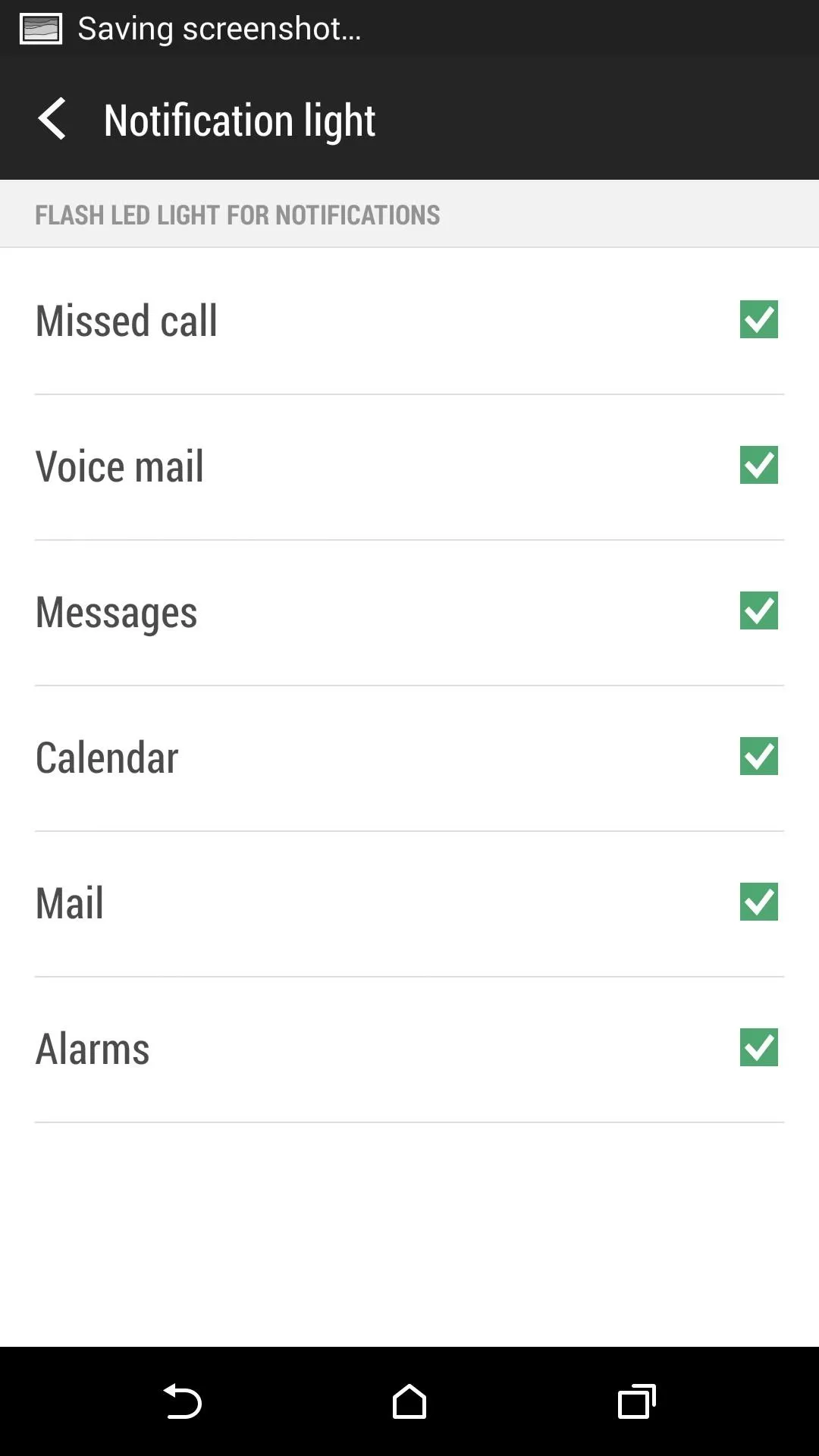The height and width of the screenshot is (1456, 819).
Task: Tap the system home button
Action: point(409,1401)
